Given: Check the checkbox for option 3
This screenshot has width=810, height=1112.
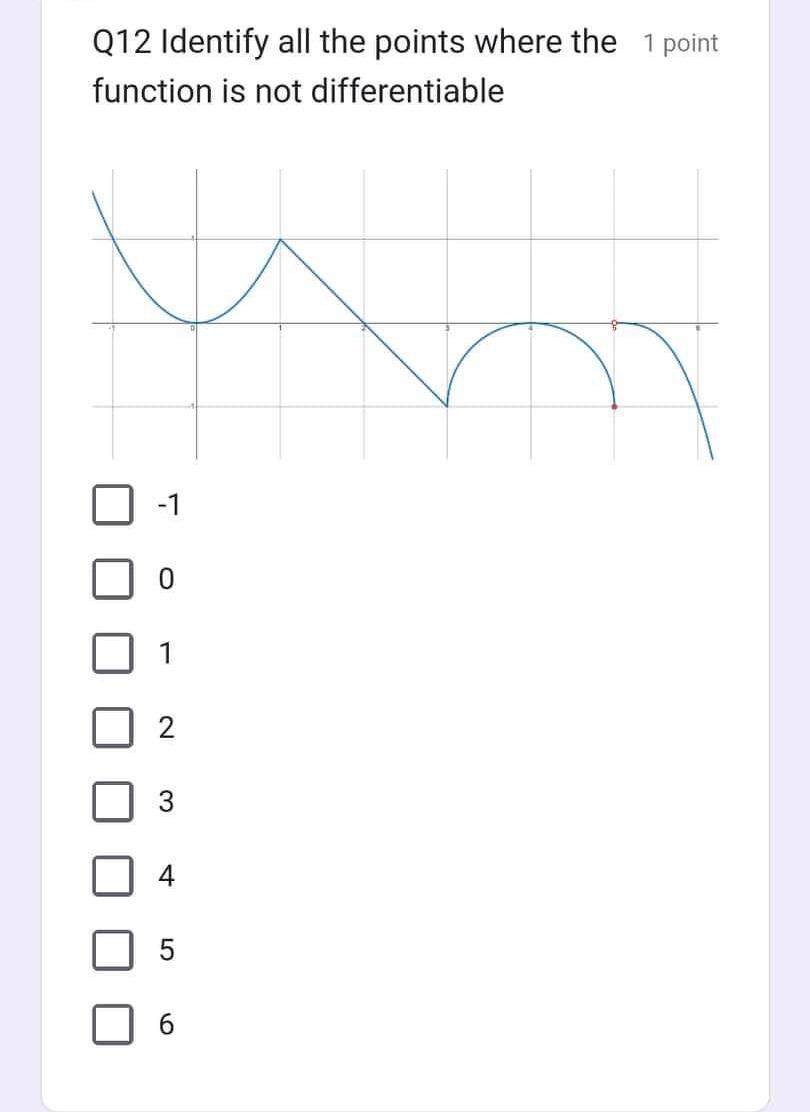Looking at the screenshot, I should (113, 802).
